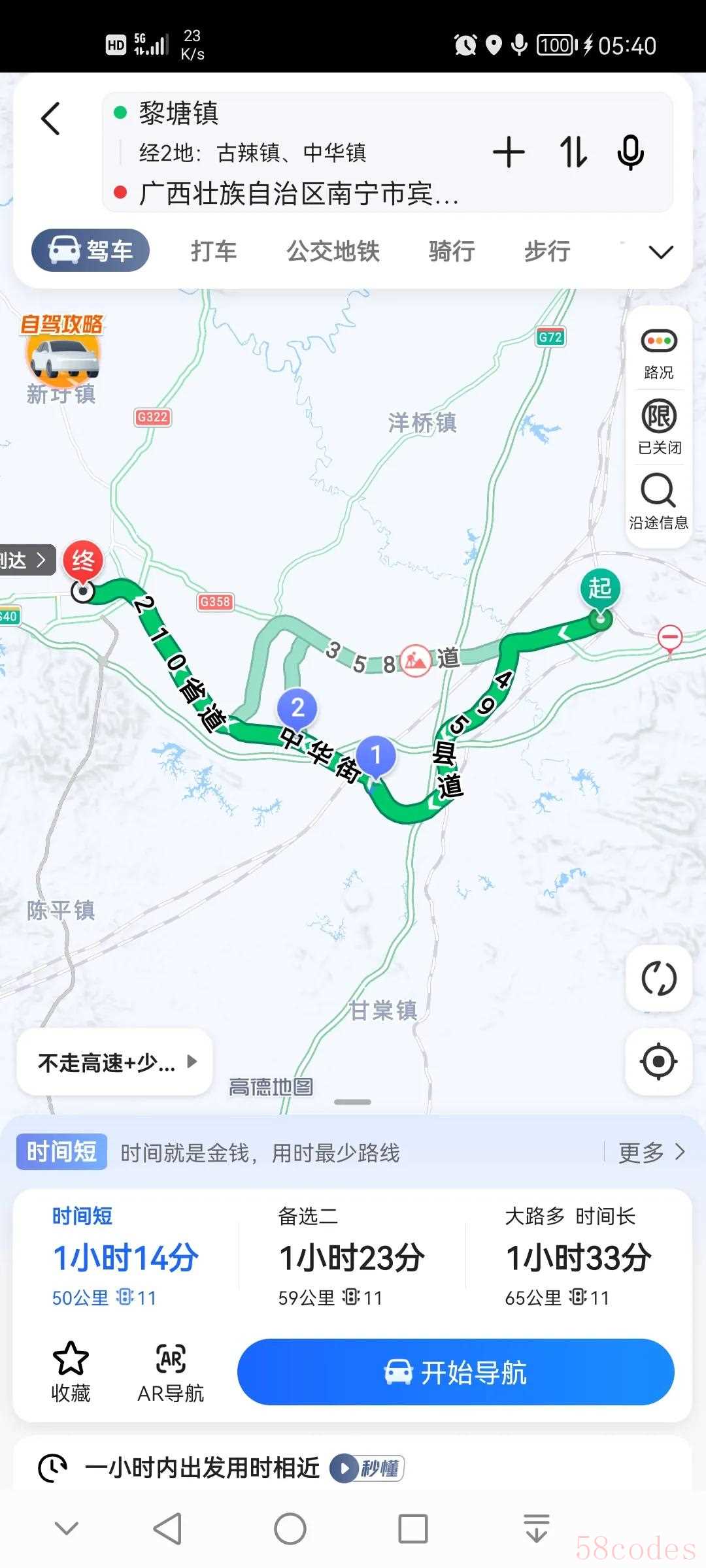This screenshot has width=706, height=1568.
Task: Toggle the 路况 traffic layer
Action: point(658,353)
